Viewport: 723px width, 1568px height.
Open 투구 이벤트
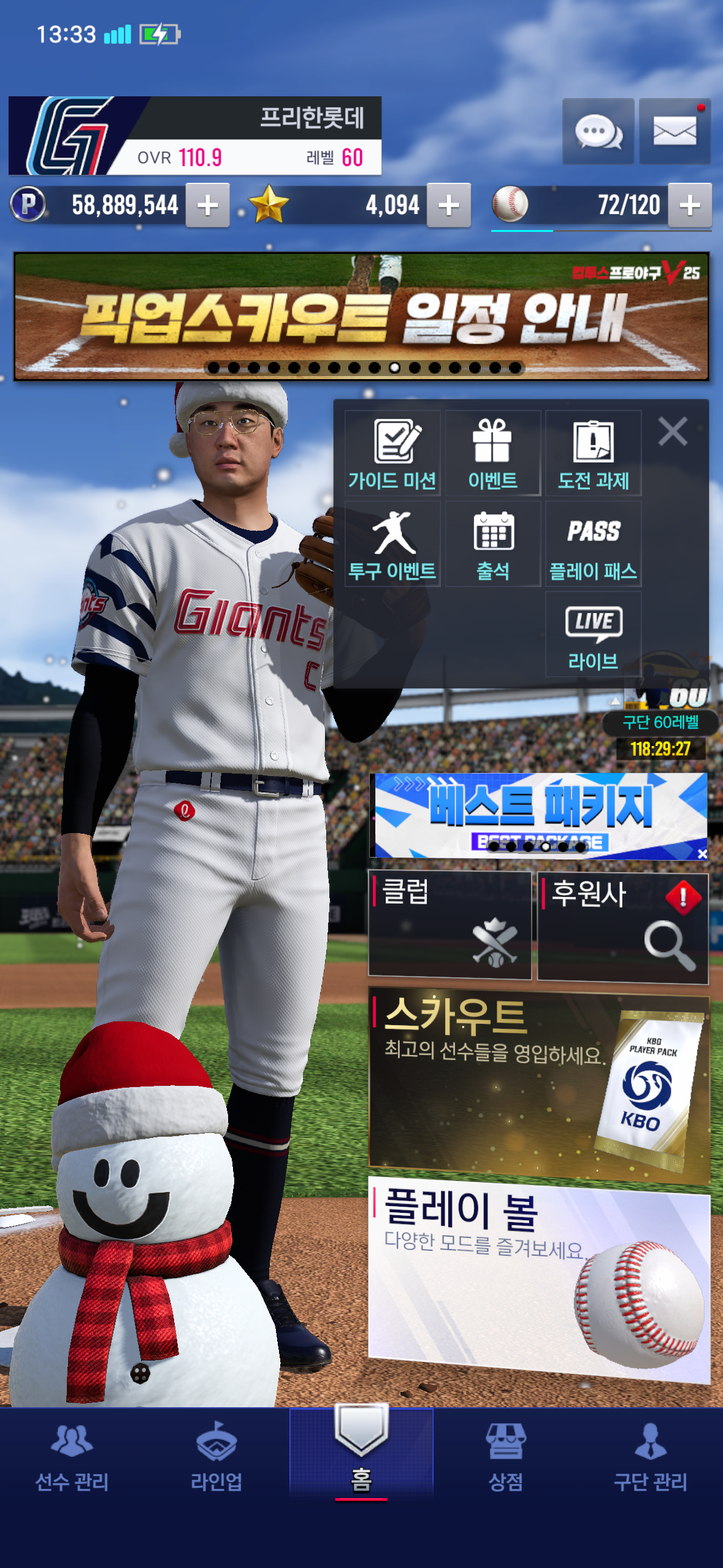point(392,544)
